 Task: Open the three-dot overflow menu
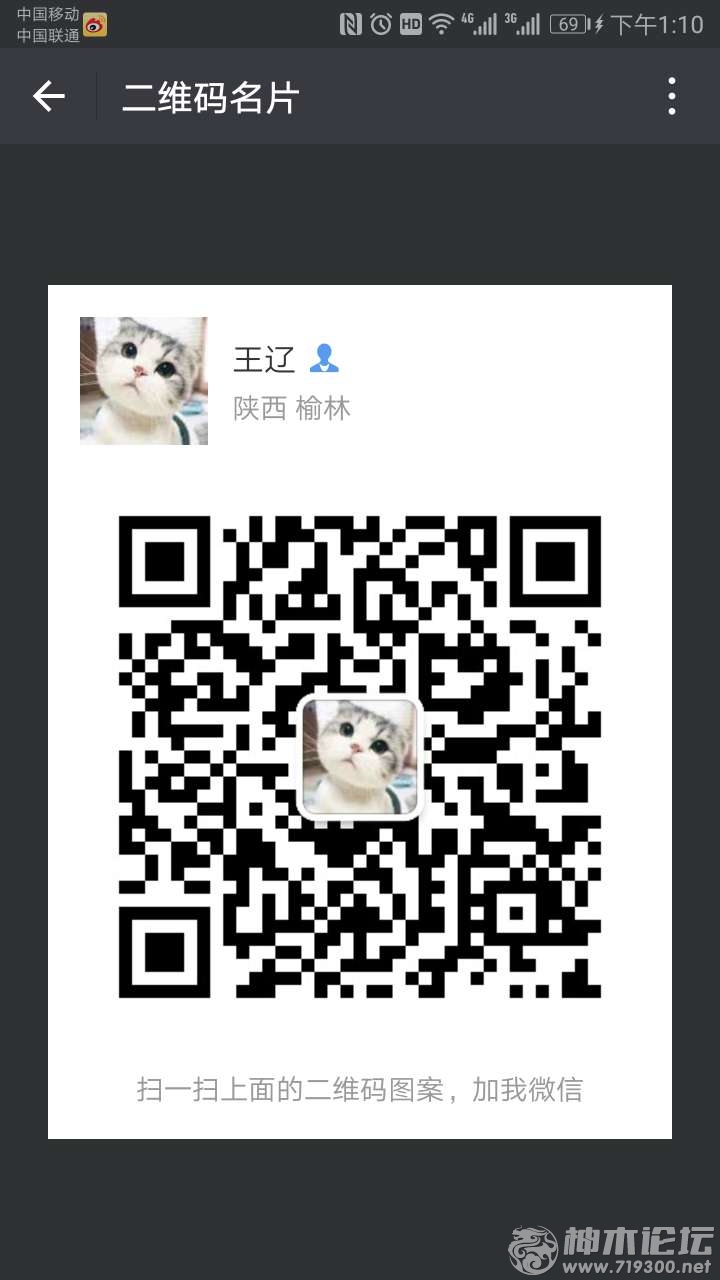(x=672, y=96)
